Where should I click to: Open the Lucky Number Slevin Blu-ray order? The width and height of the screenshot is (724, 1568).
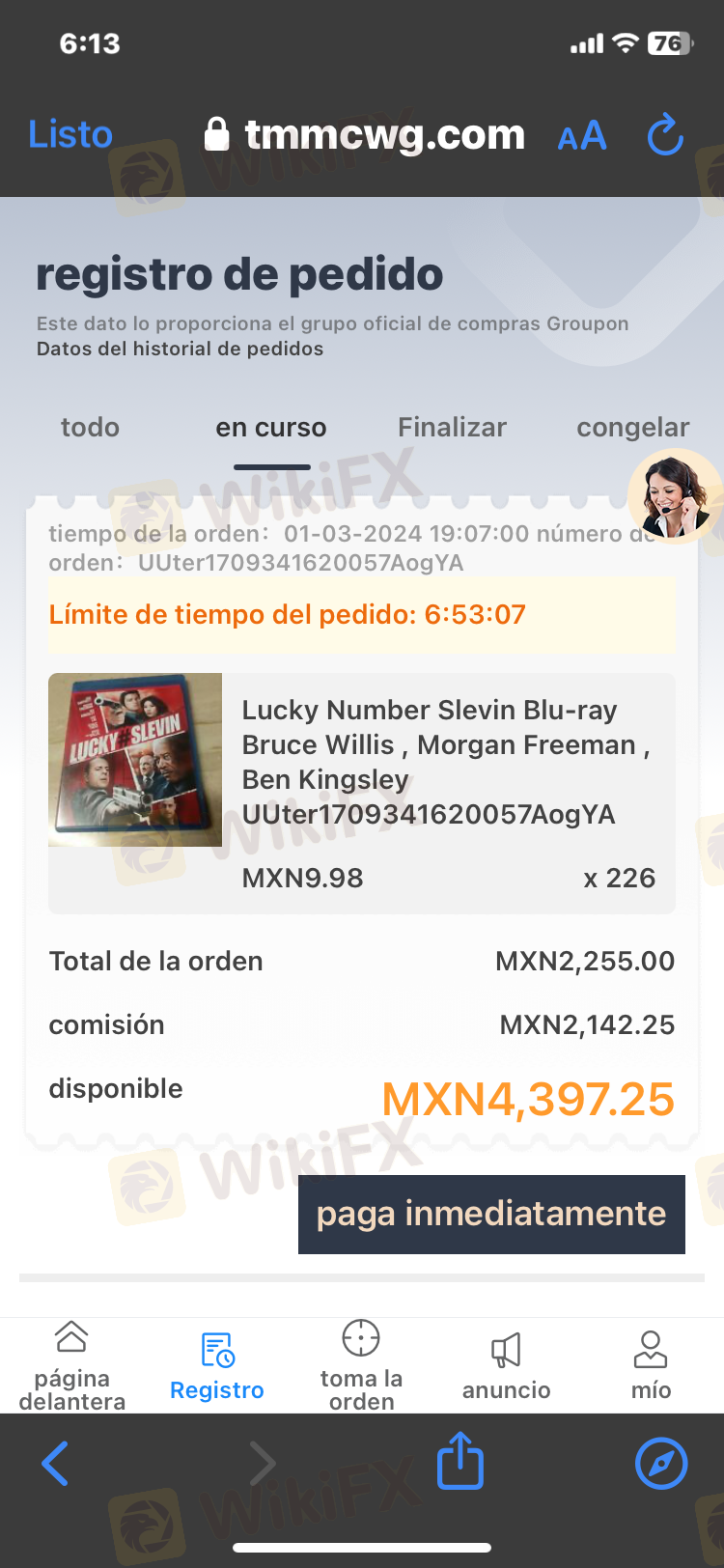pyautogui.click(x=429, y=762)
